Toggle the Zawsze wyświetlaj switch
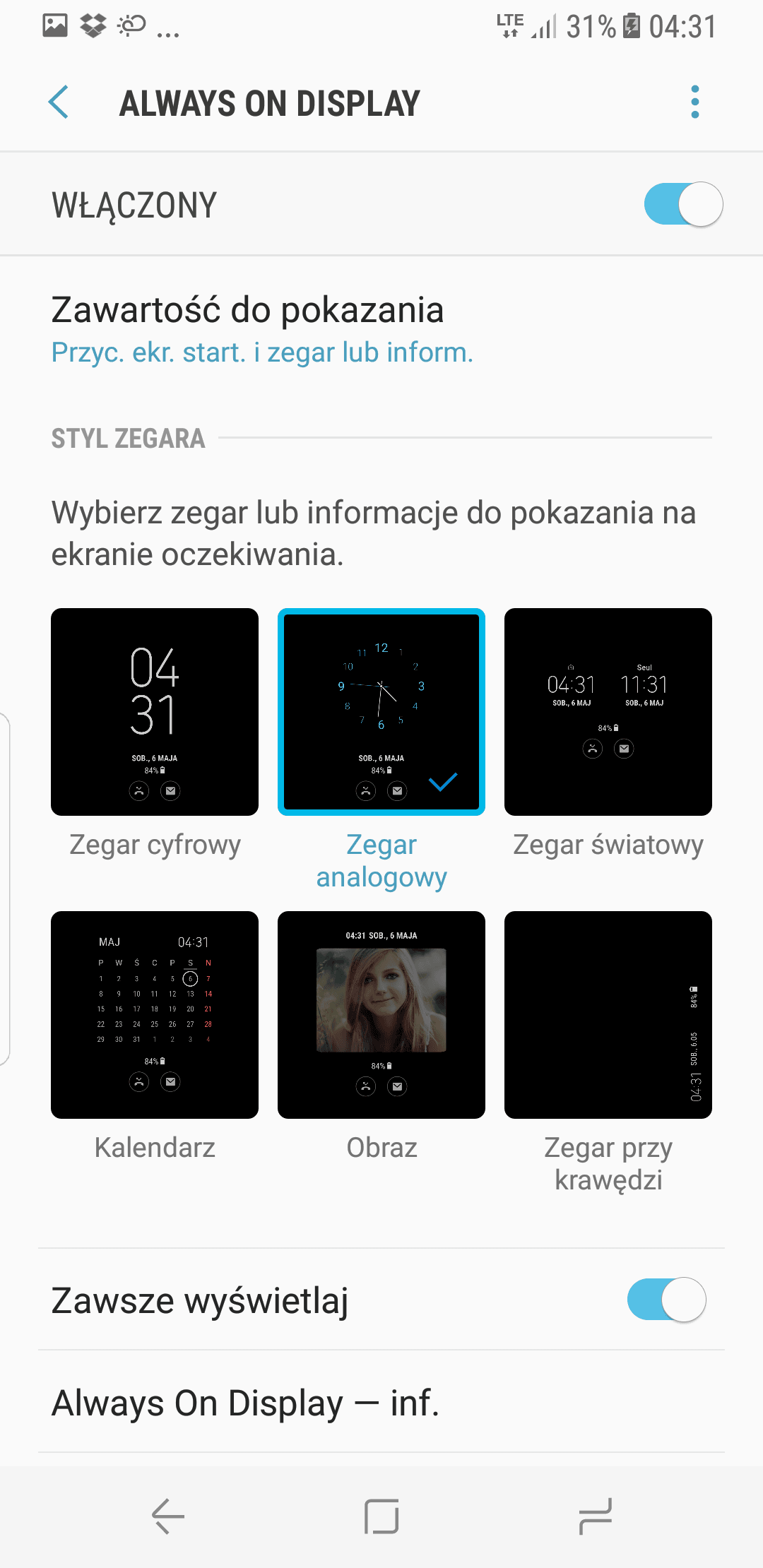 pyautogui.click(x=666, y=1300)
